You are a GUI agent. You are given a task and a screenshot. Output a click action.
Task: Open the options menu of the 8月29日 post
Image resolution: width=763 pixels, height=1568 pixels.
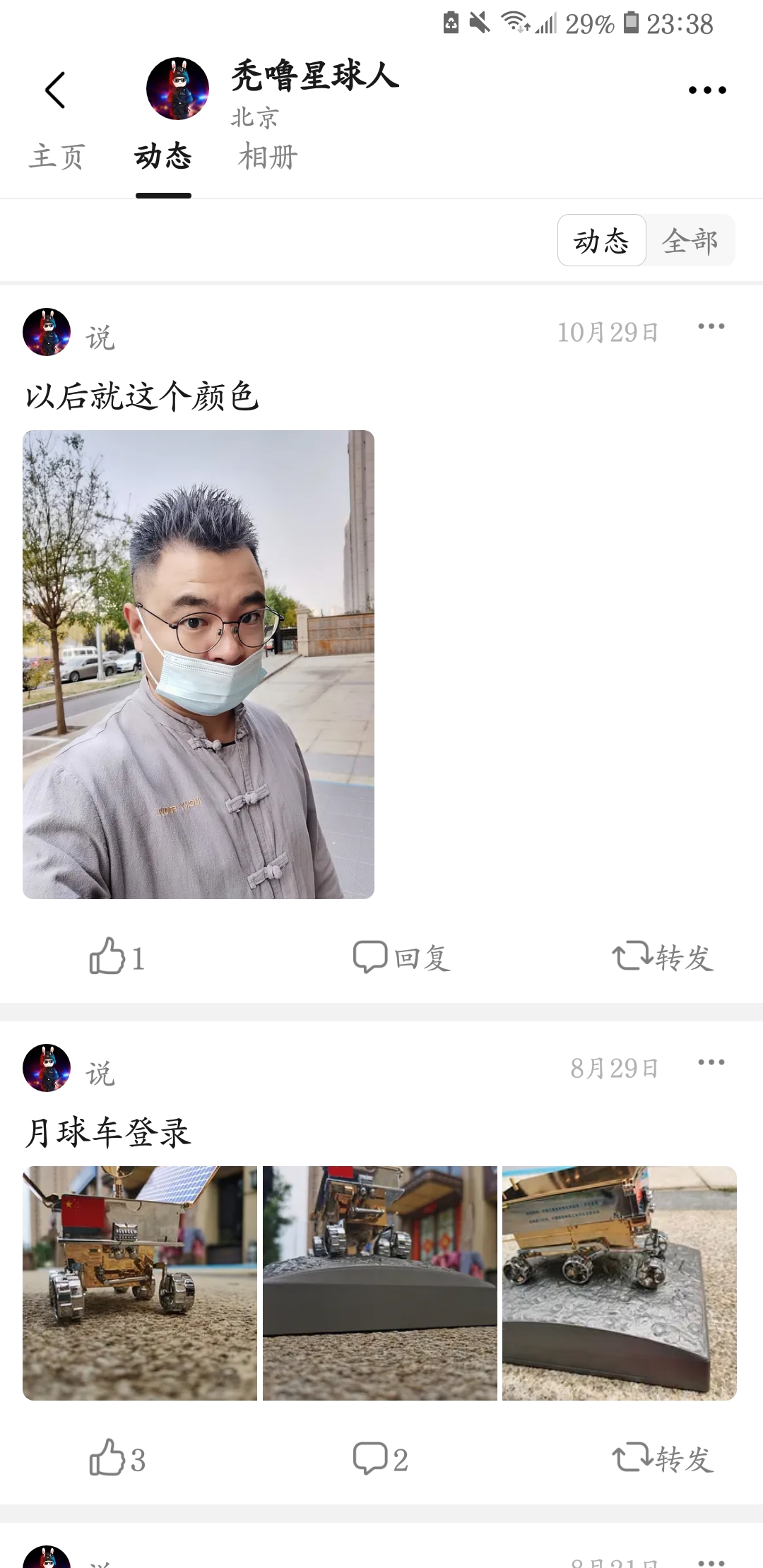click(711, 1062)
